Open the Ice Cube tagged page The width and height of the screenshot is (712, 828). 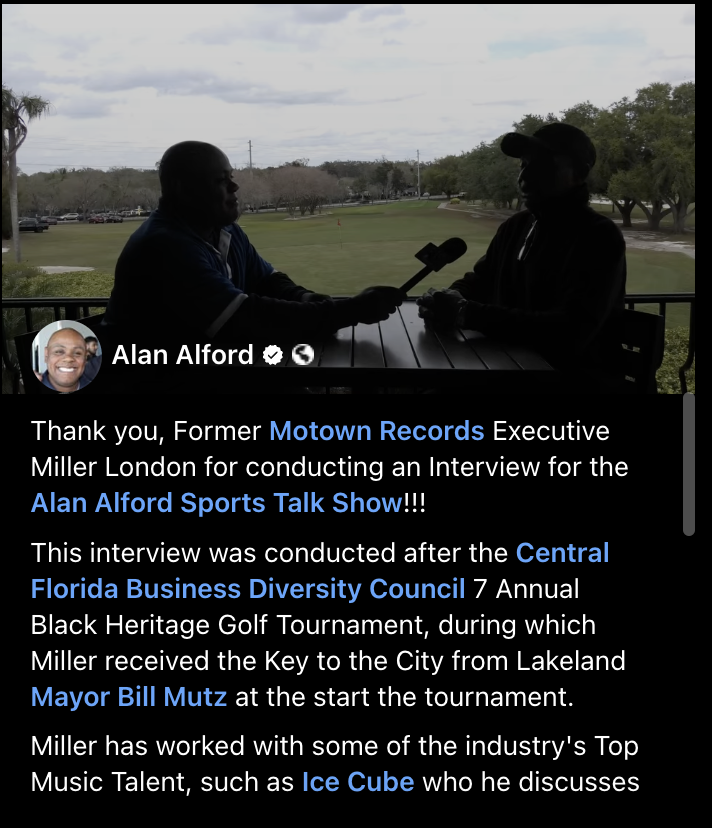(x=358, y=781)
